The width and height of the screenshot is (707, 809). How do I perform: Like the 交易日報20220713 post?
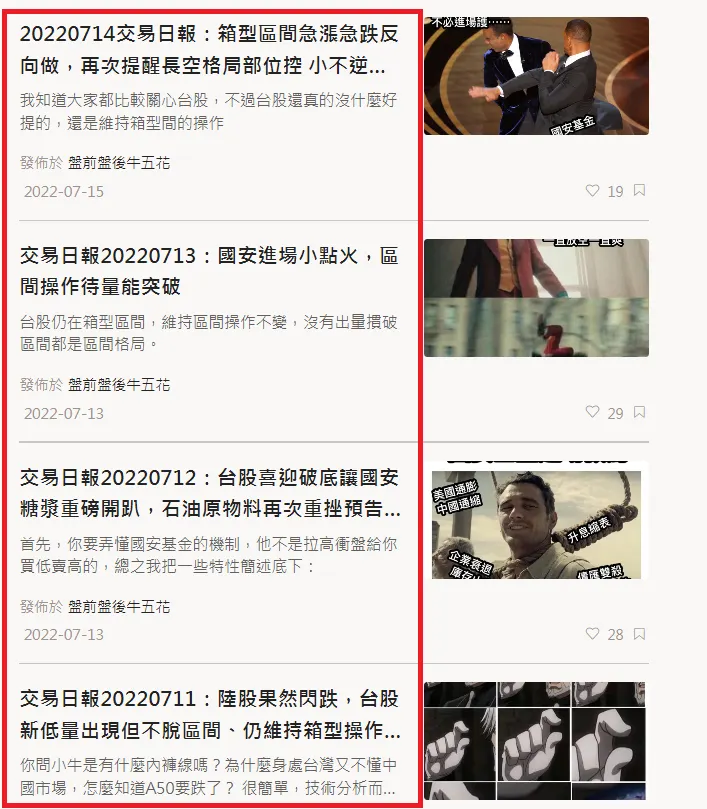[x=592, y=412]
